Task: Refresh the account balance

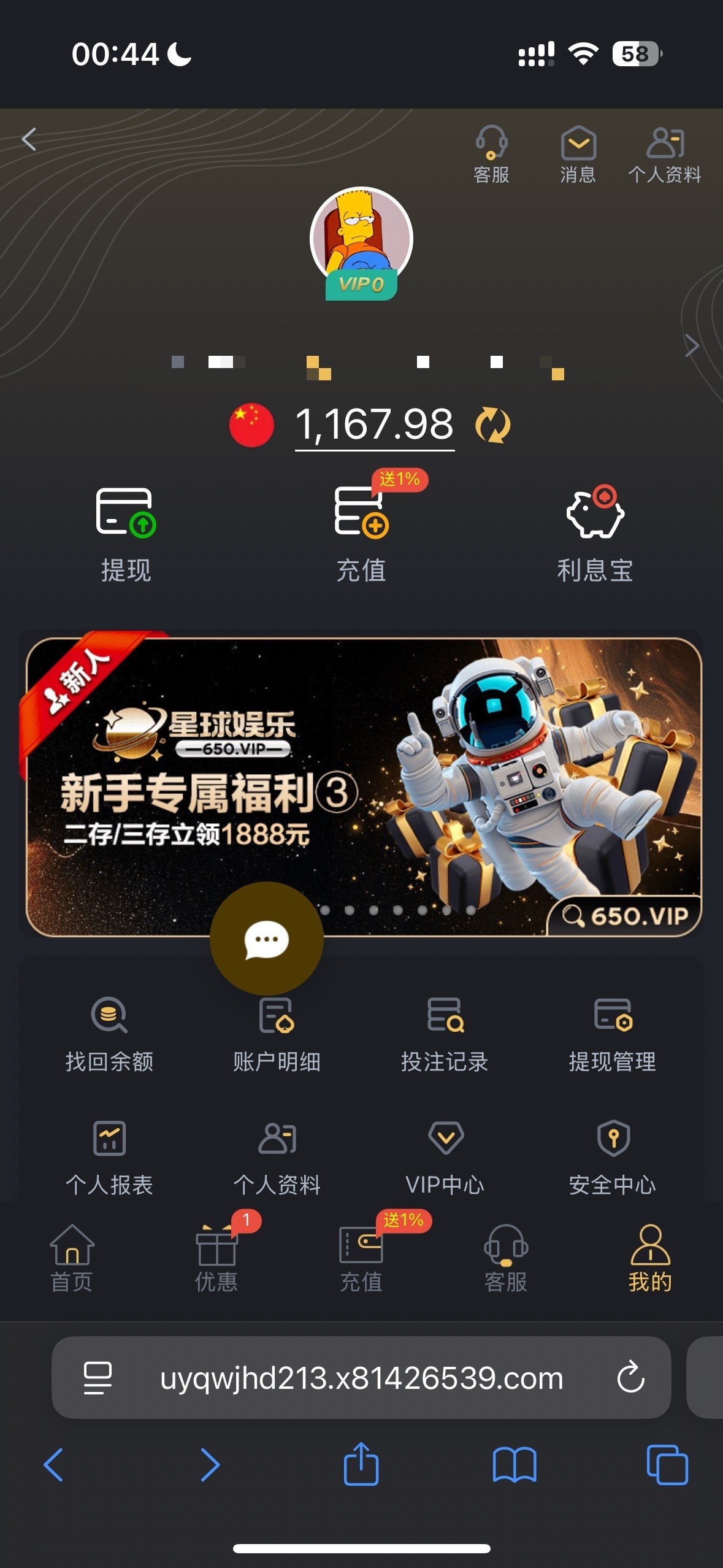Action: [x=493, y=425]
